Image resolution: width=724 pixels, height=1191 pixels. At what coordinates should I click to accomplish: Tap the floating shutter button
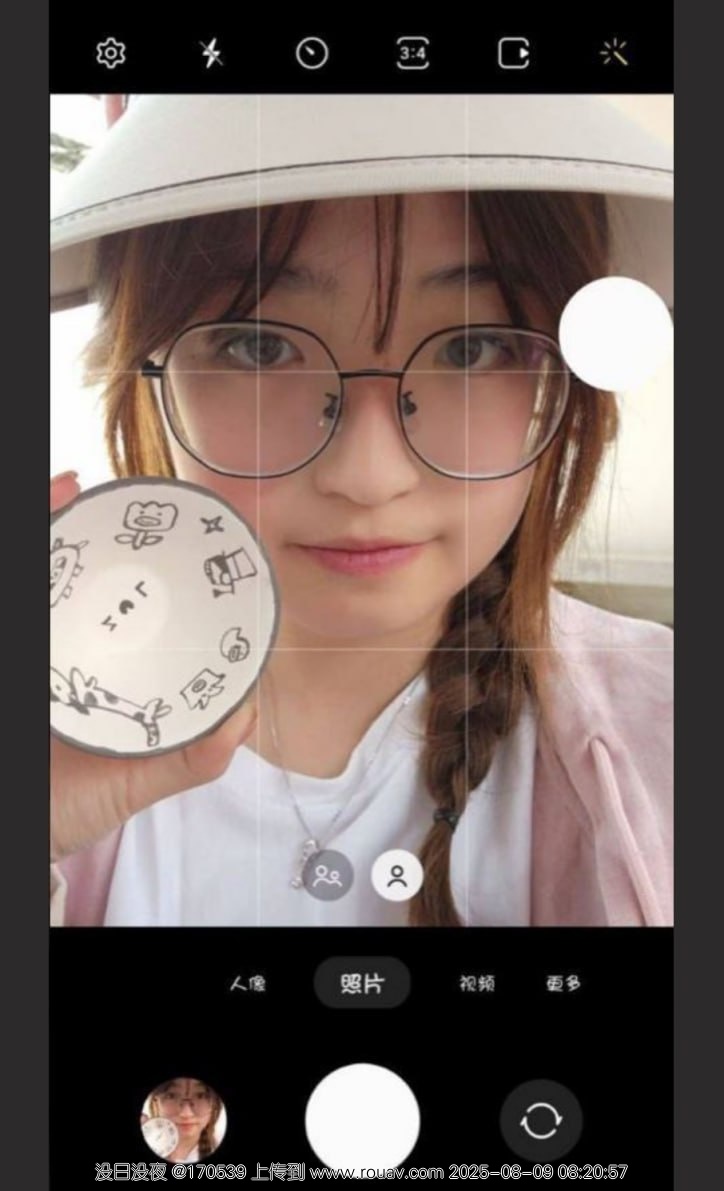point(615,334)
